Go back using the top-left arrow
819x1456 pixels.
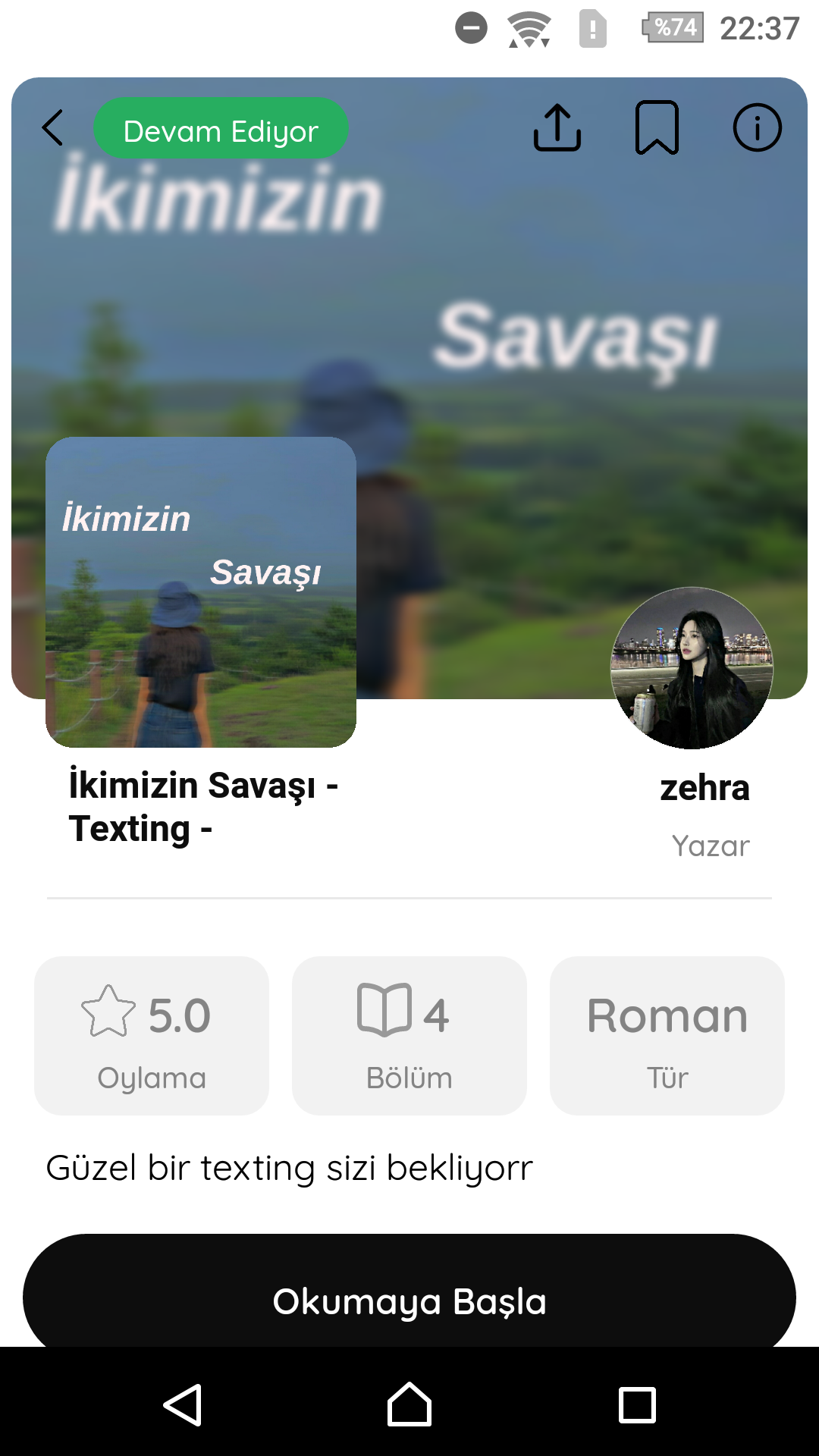52,127
